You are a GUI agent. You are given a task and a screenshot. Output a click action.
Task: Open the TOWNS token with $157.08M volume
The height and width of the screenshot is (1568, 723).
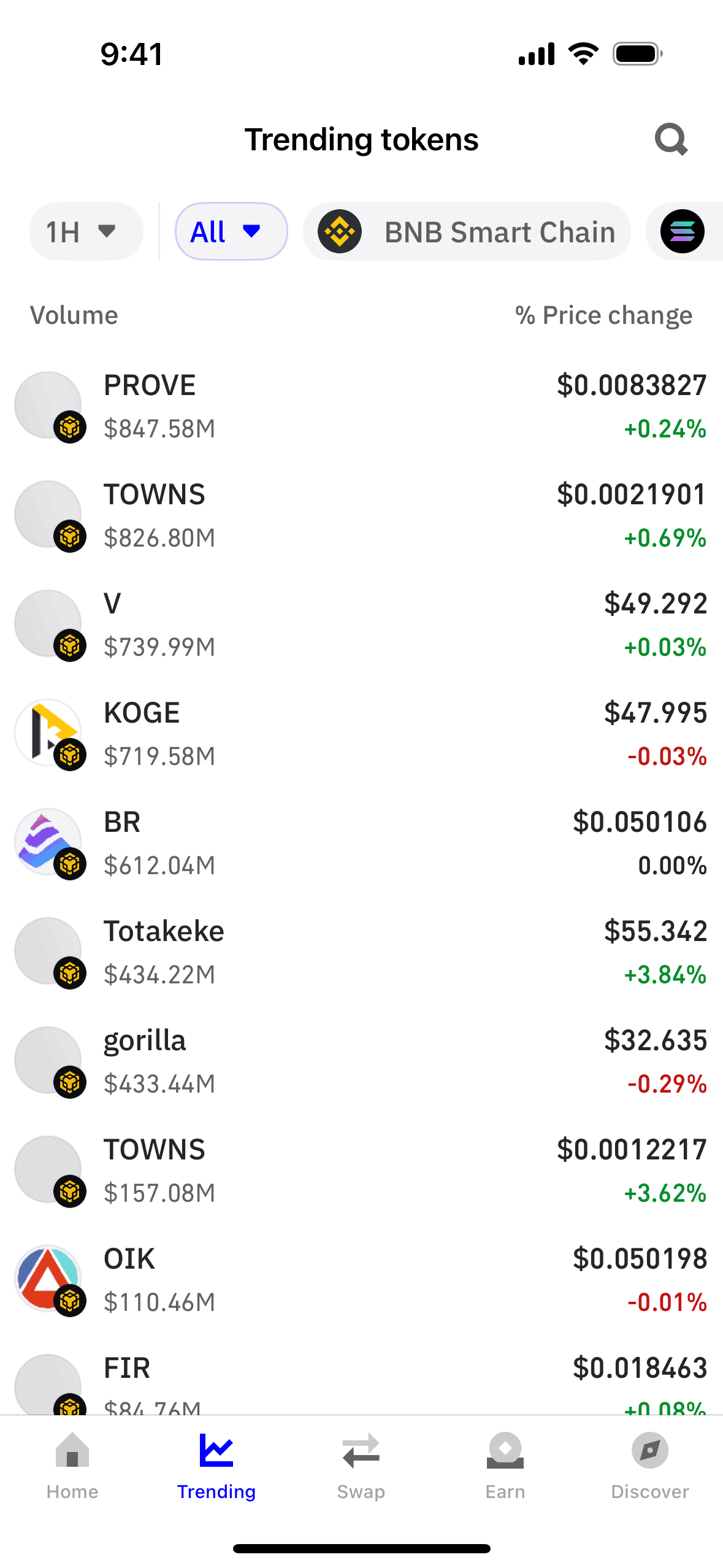pos(361,1170)
